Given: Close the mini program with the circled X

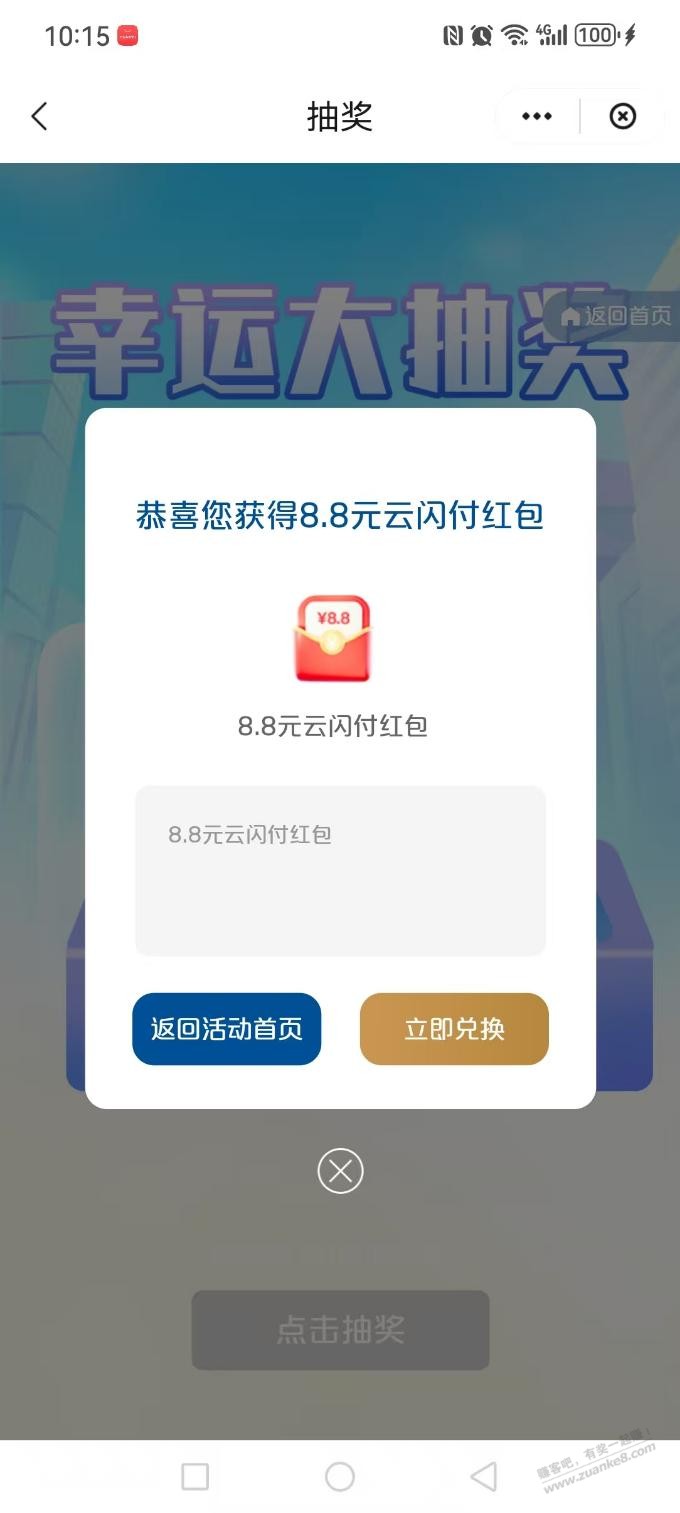Looking at the screenshot, I should point(622,117).
